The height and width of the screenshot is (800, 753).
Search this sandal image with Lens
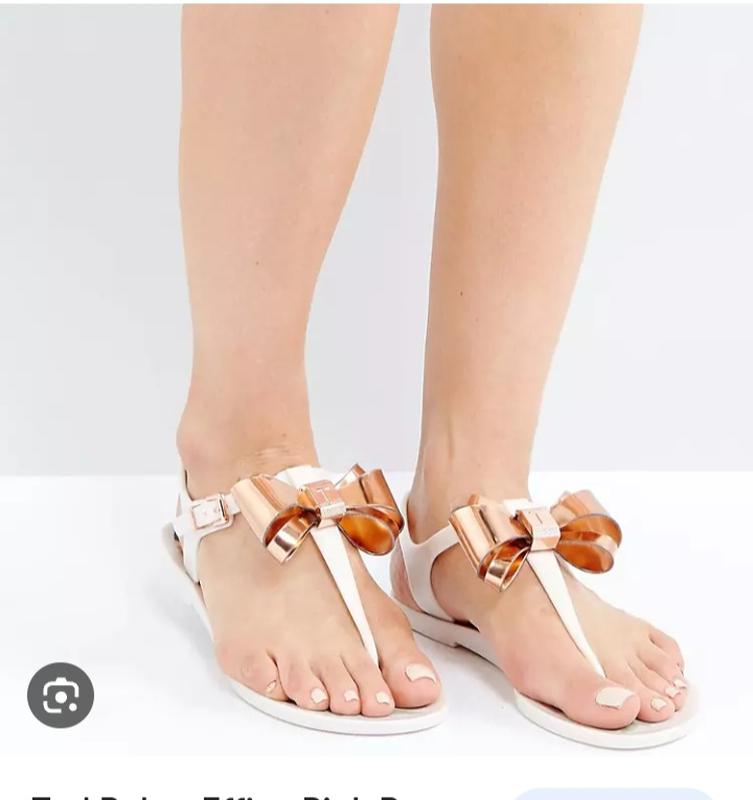pyautogui.click(x=60, y=695)
